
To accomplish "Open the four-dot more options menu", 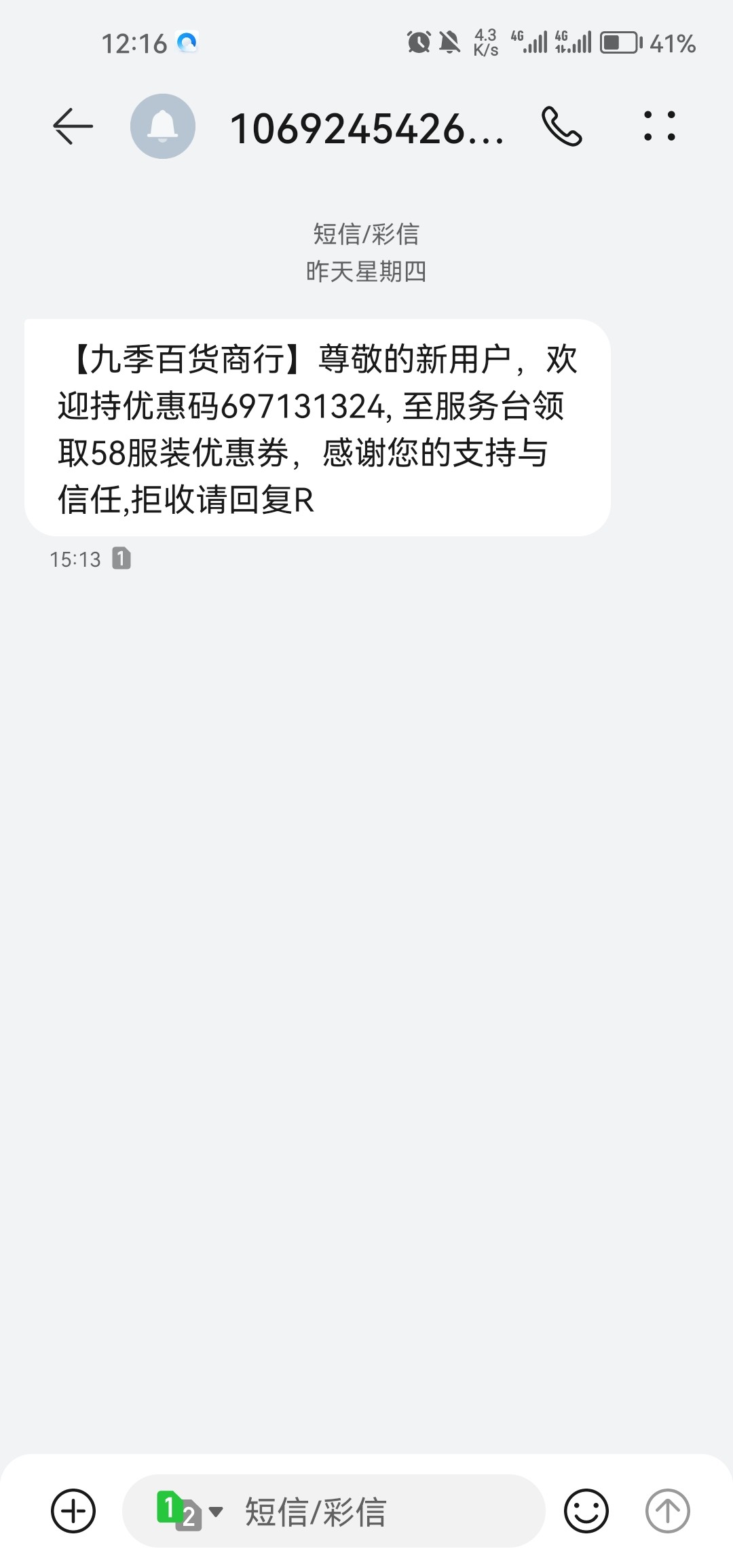I will 659,127.
